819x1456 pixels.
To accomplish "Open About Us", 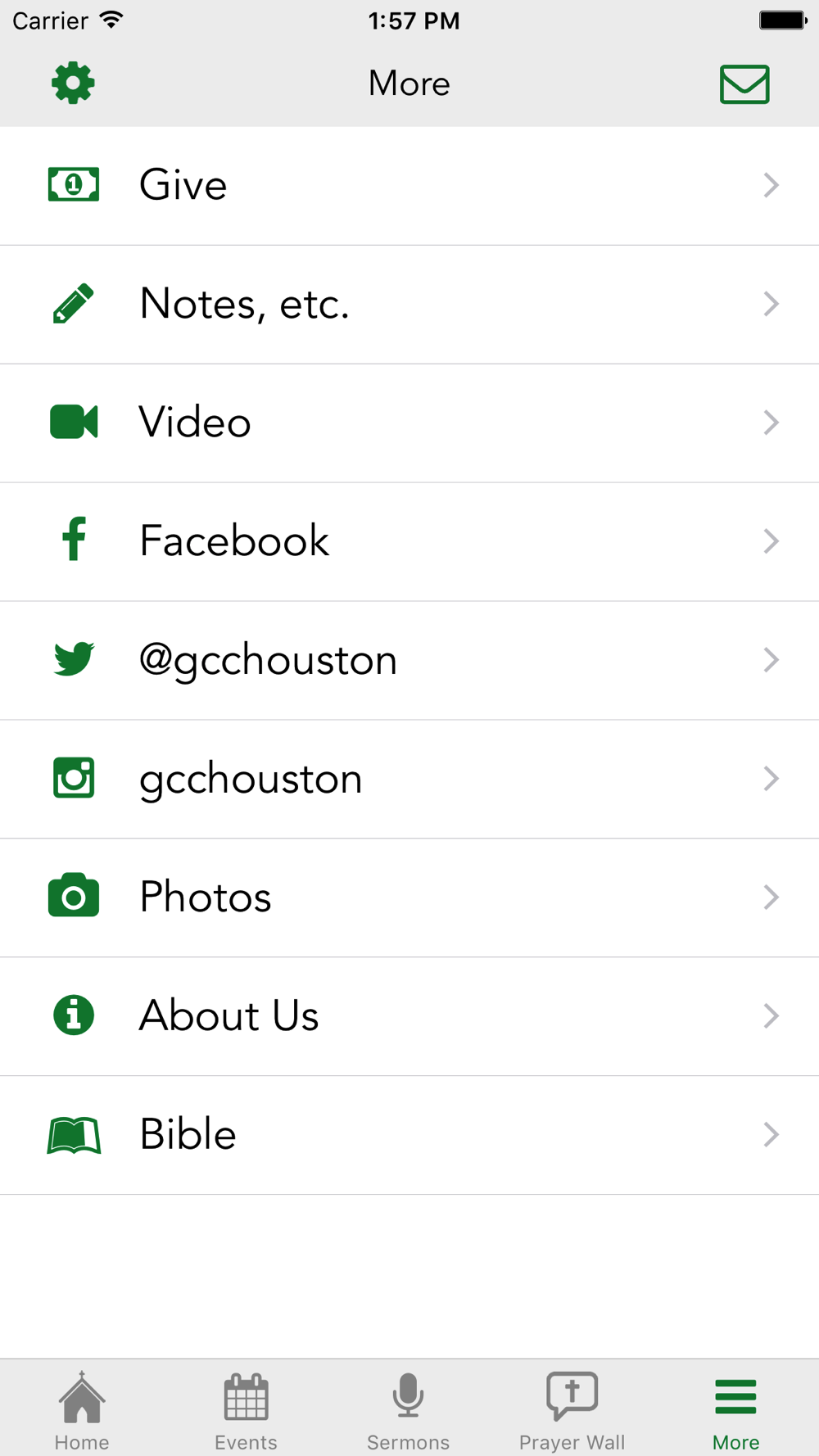I will 409,1016.
